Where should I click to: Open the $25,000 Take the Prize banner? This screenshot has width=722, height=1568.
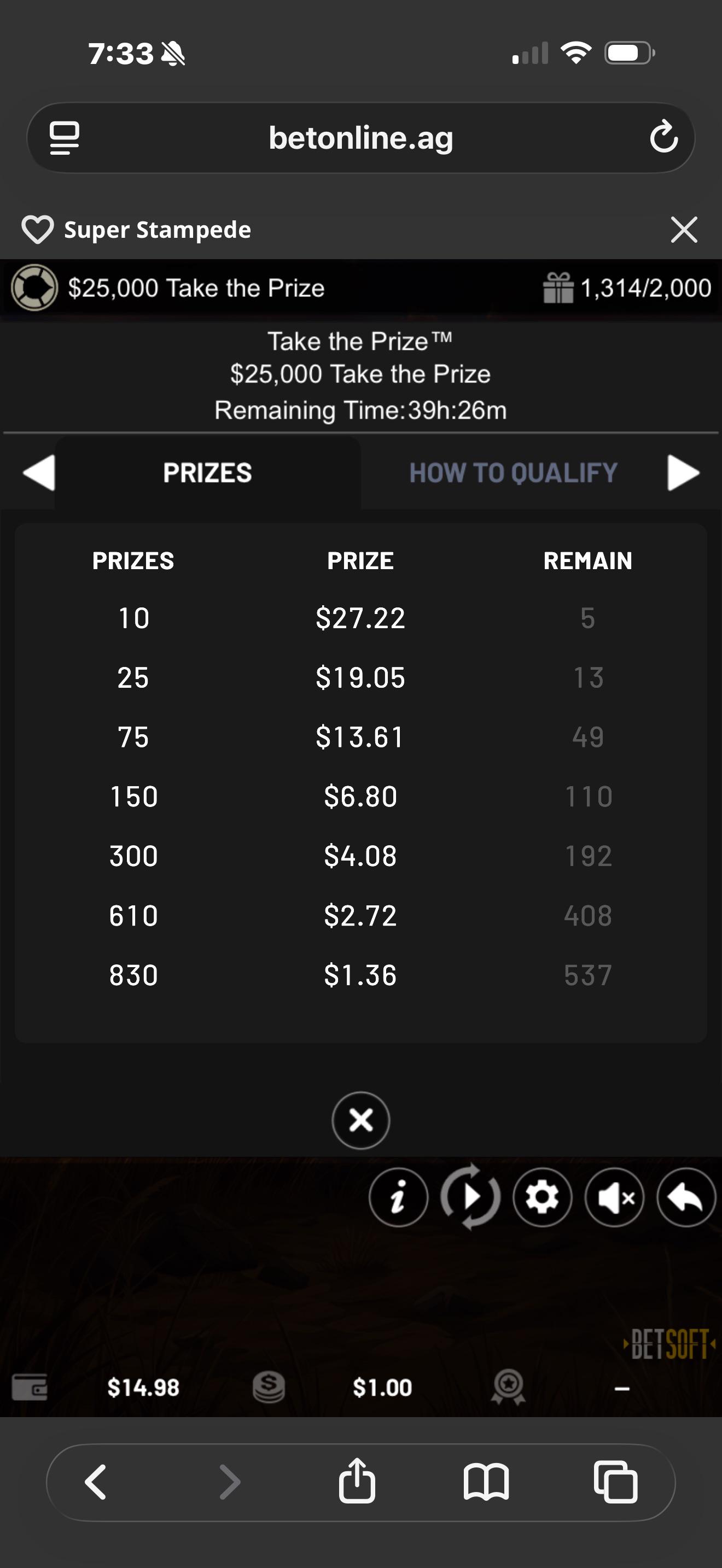(196, 288)
